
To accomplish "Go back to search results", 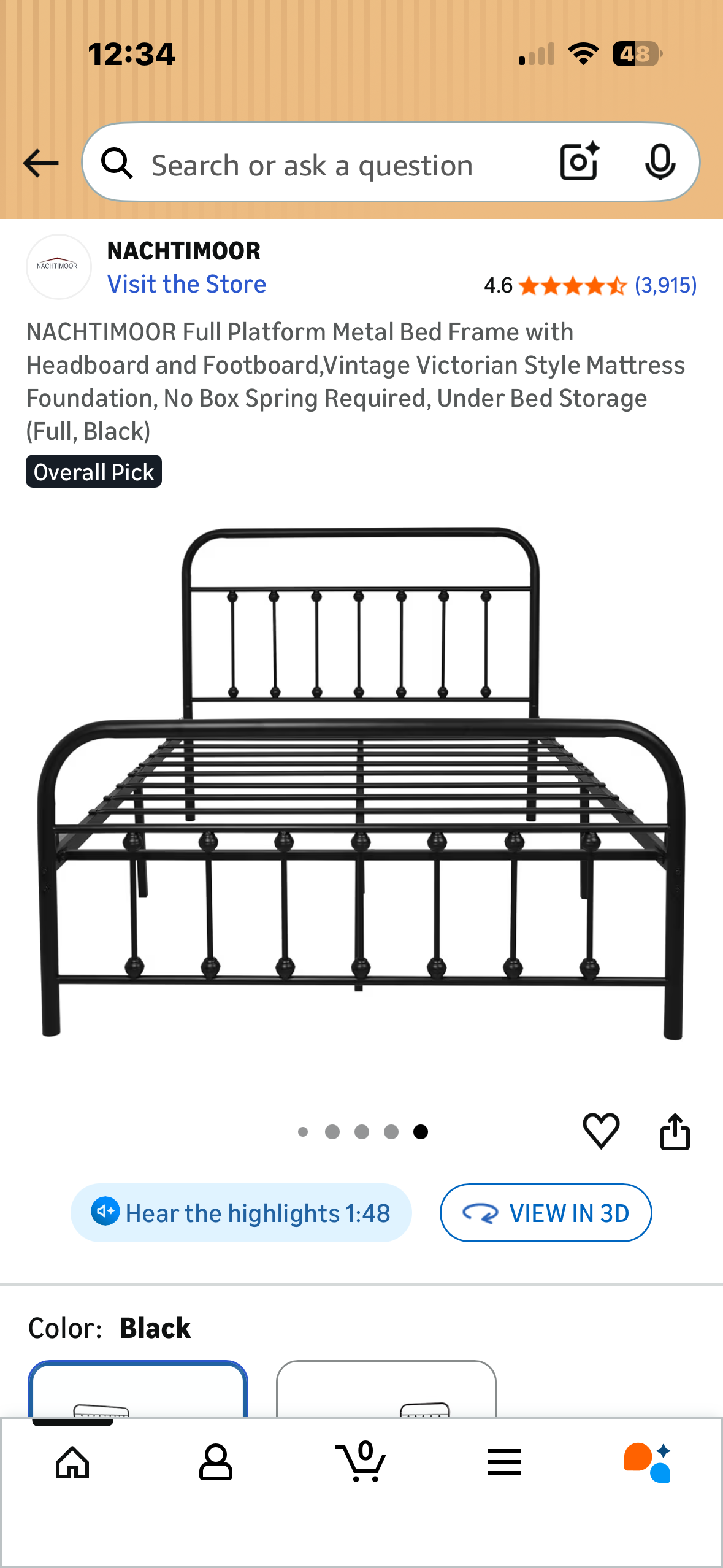I will [x=39, y=163].
